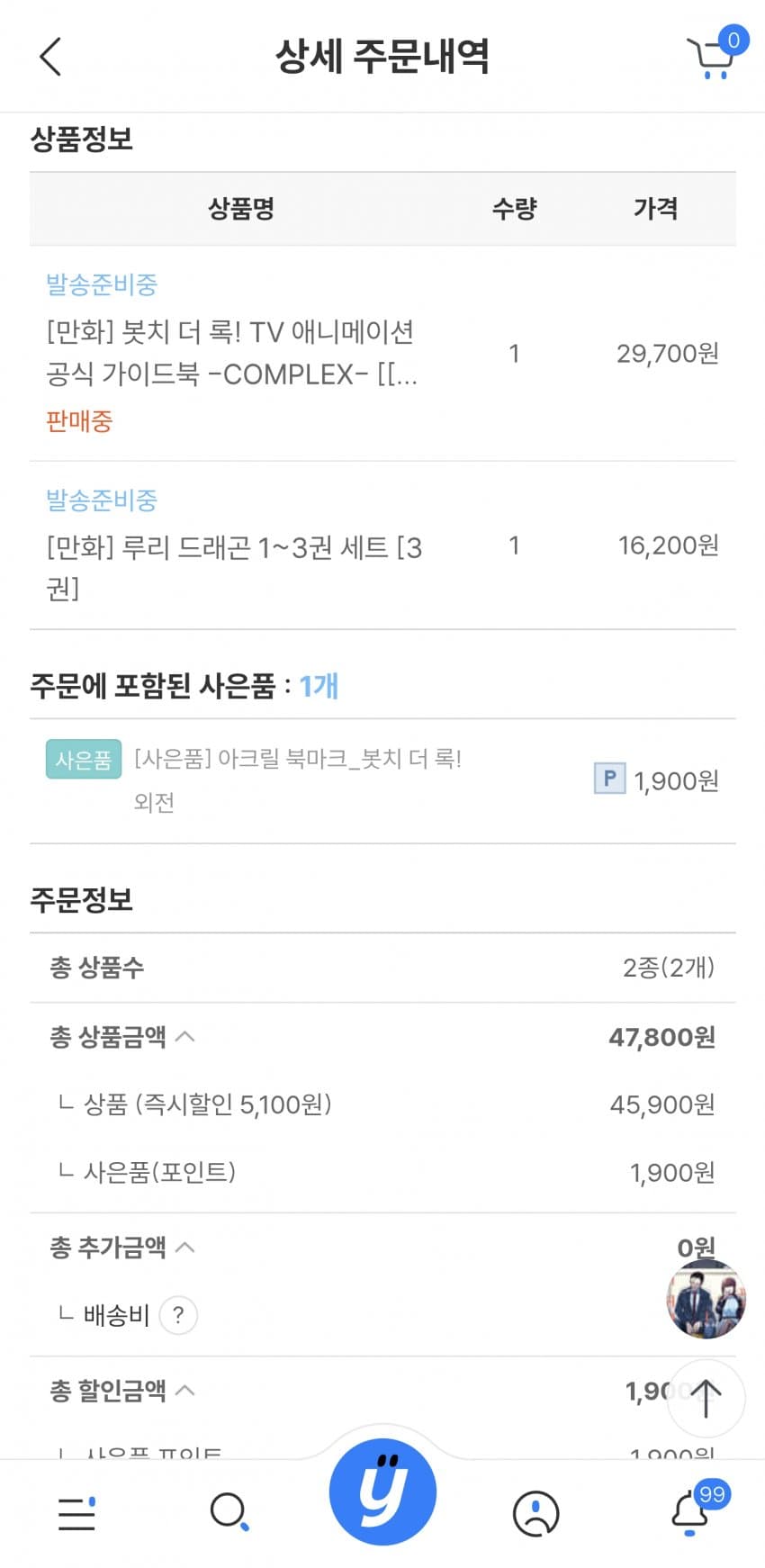Screen dimensions: 765x1568
Task: Open the floating round picture shortcut
Action: (x=706, y=1299)
